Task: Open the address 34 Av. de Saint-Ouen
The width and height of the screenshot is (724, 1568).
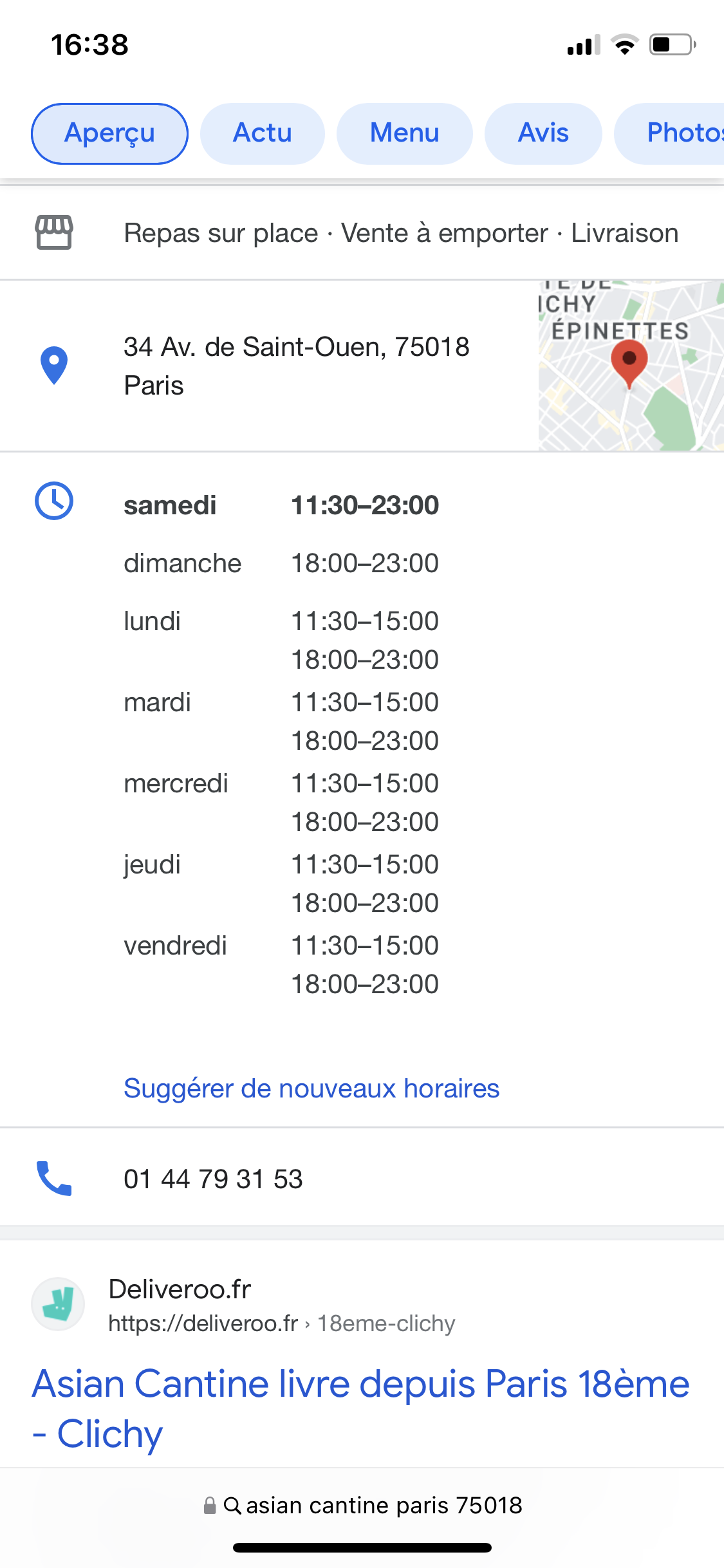Action: click(x=296, y=366)
